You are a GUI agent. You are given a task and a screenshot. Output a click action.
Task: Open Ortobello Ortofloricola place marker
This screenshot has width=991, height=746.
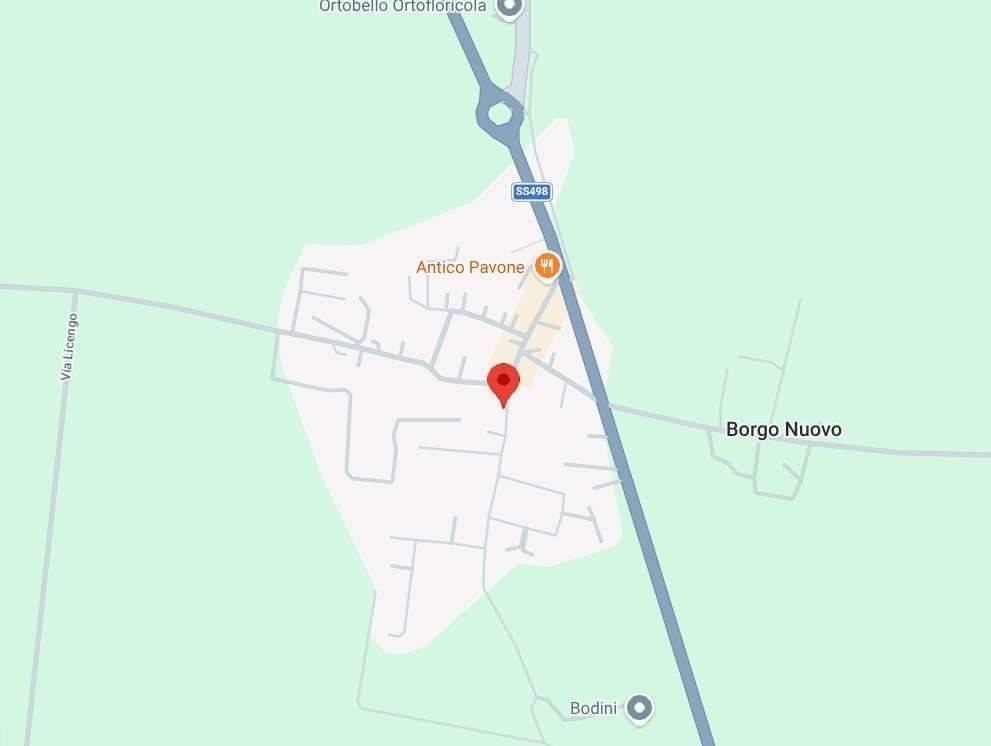point(510,7)
